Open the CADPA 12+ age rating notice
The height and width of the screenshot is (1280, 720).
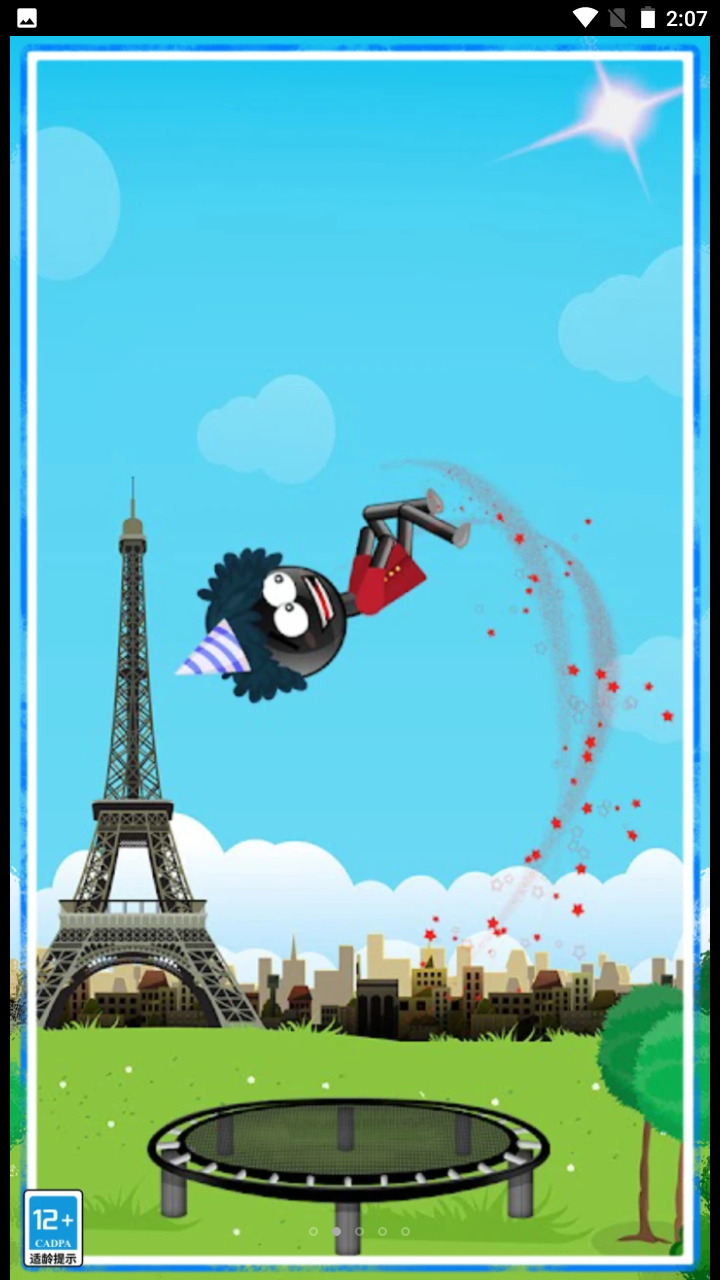click(x=53, y=1227)
